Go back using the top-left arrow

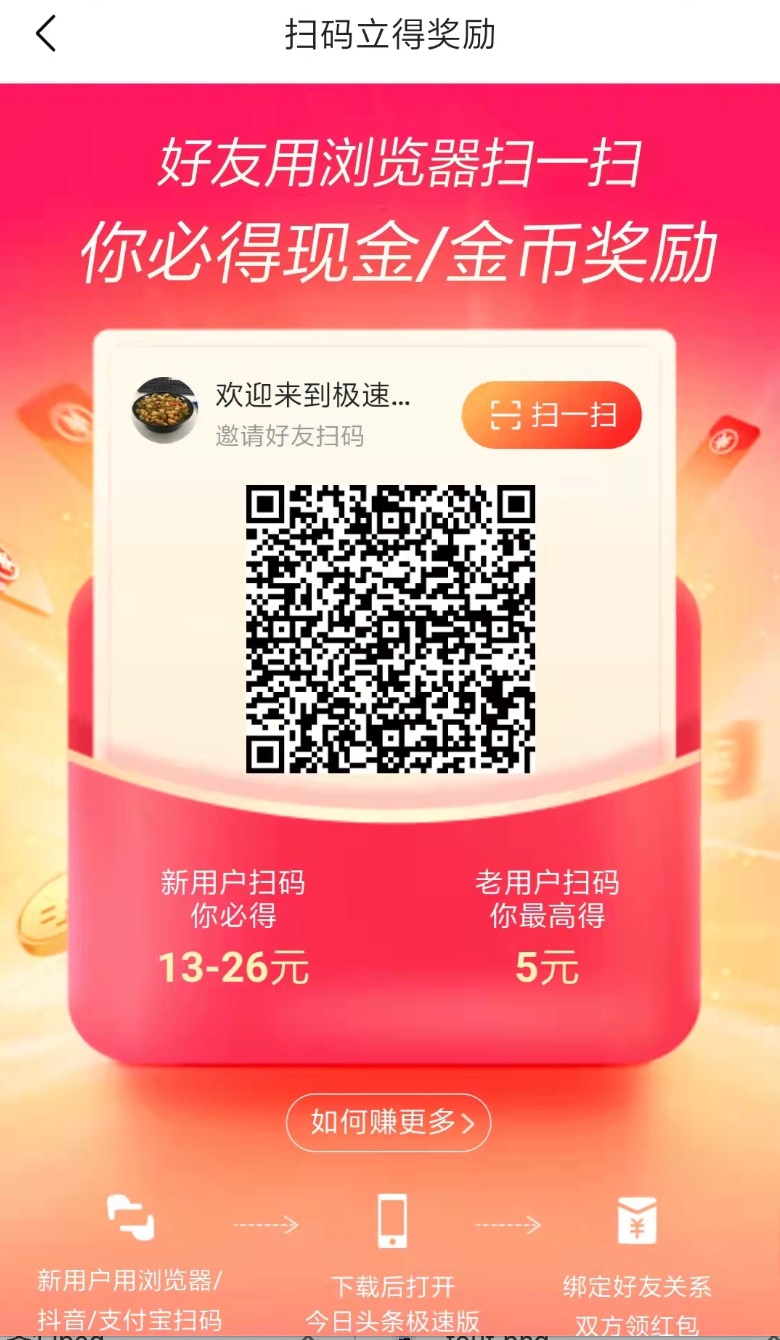(x=46, y=34)
